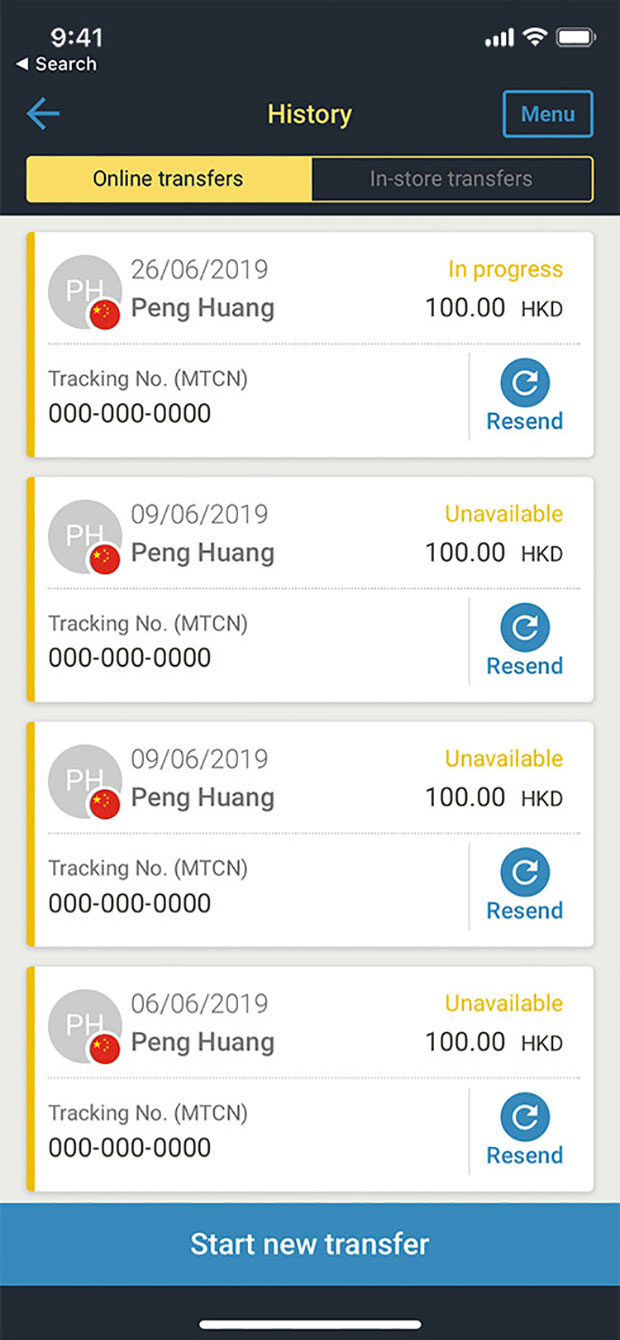Resend the 26/06/2019 transfer

[524, 397]
